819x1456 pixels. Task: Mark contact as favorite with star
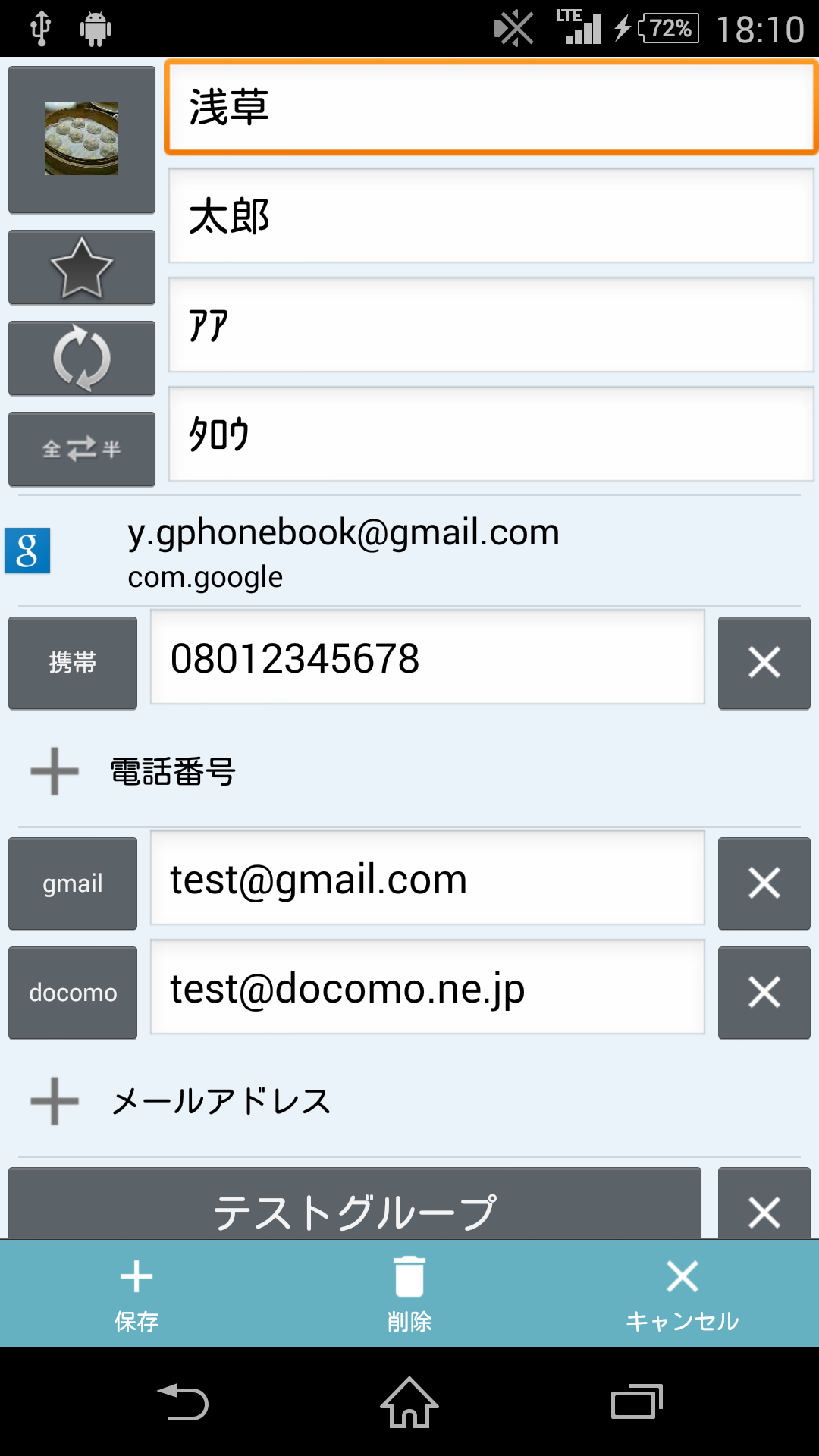click(82, 268)
